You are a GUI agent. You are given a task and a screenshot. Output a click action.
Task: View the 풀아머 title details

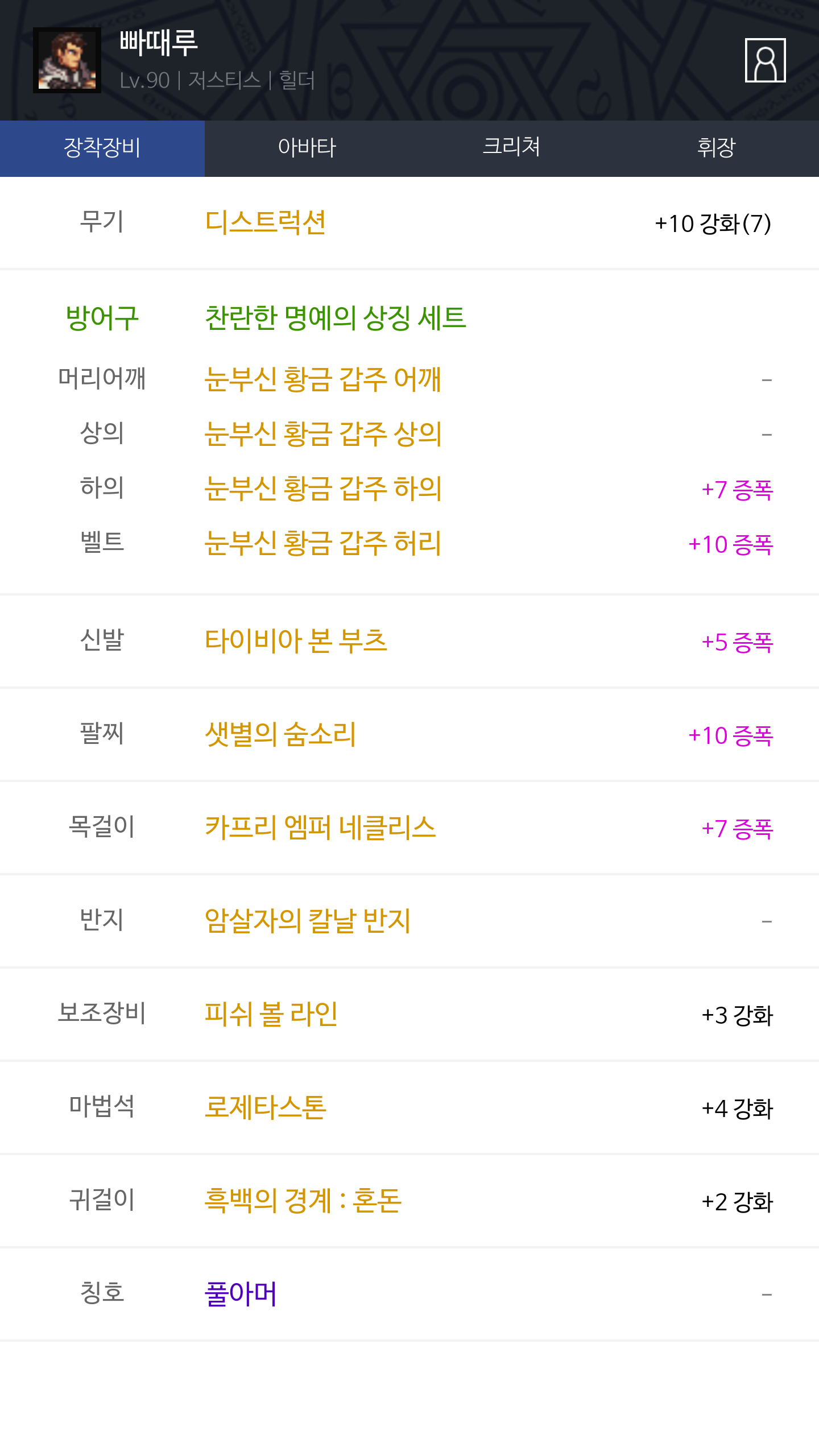(241, 1294)
